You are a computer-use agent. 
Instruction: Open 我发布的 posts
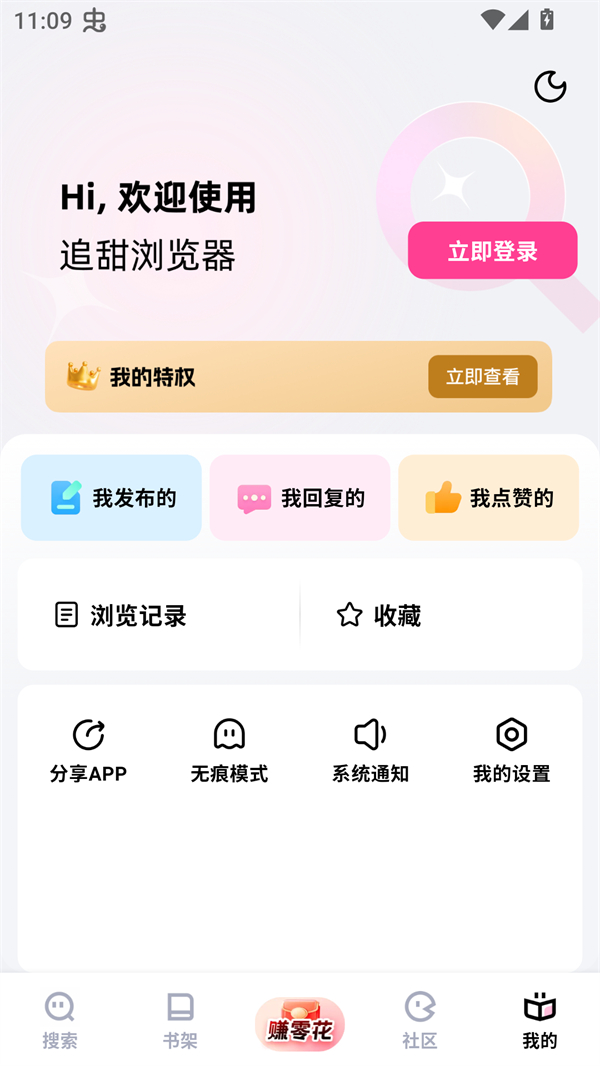pyautogui.click(x=111, y=498)
